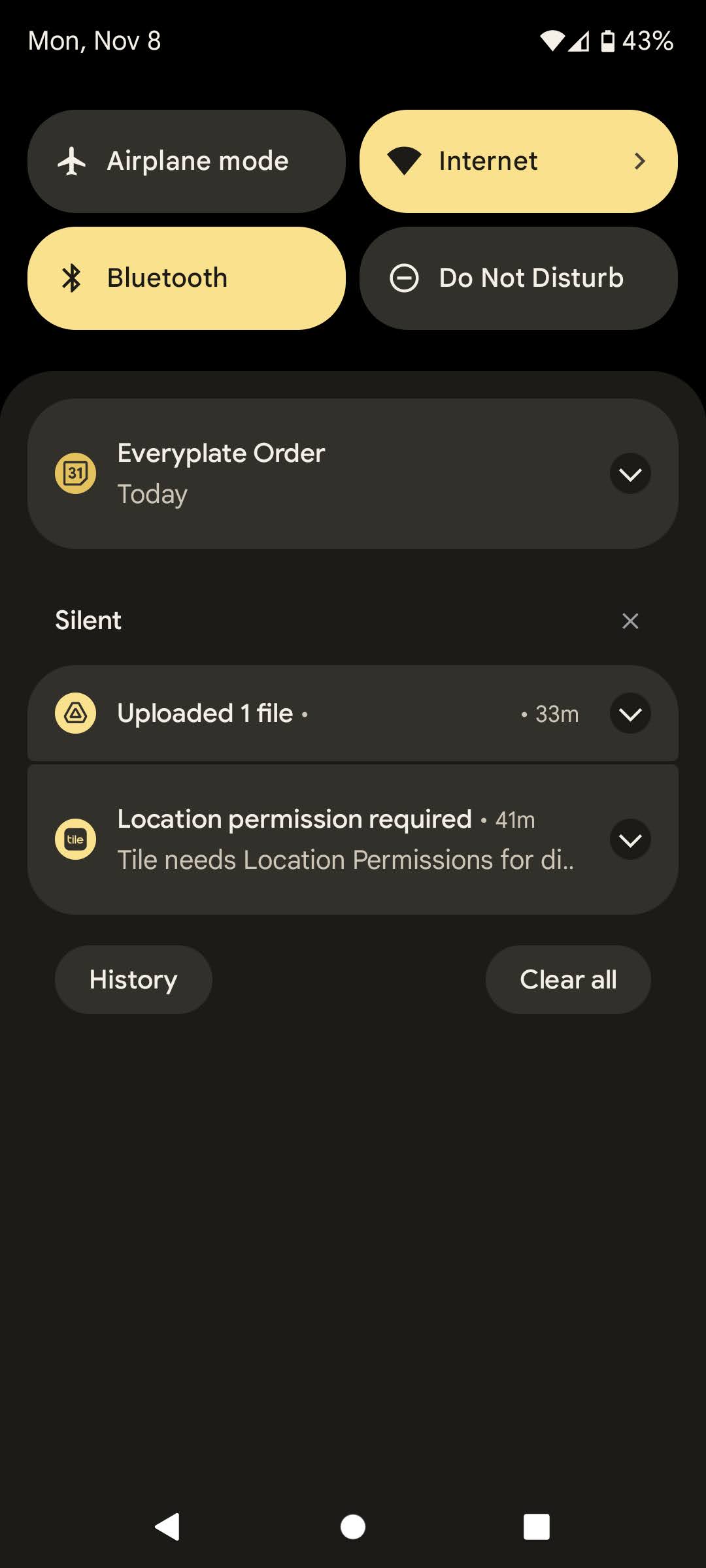
Task: Go back with the navigation bar
Action: (x=168, y=1527)
